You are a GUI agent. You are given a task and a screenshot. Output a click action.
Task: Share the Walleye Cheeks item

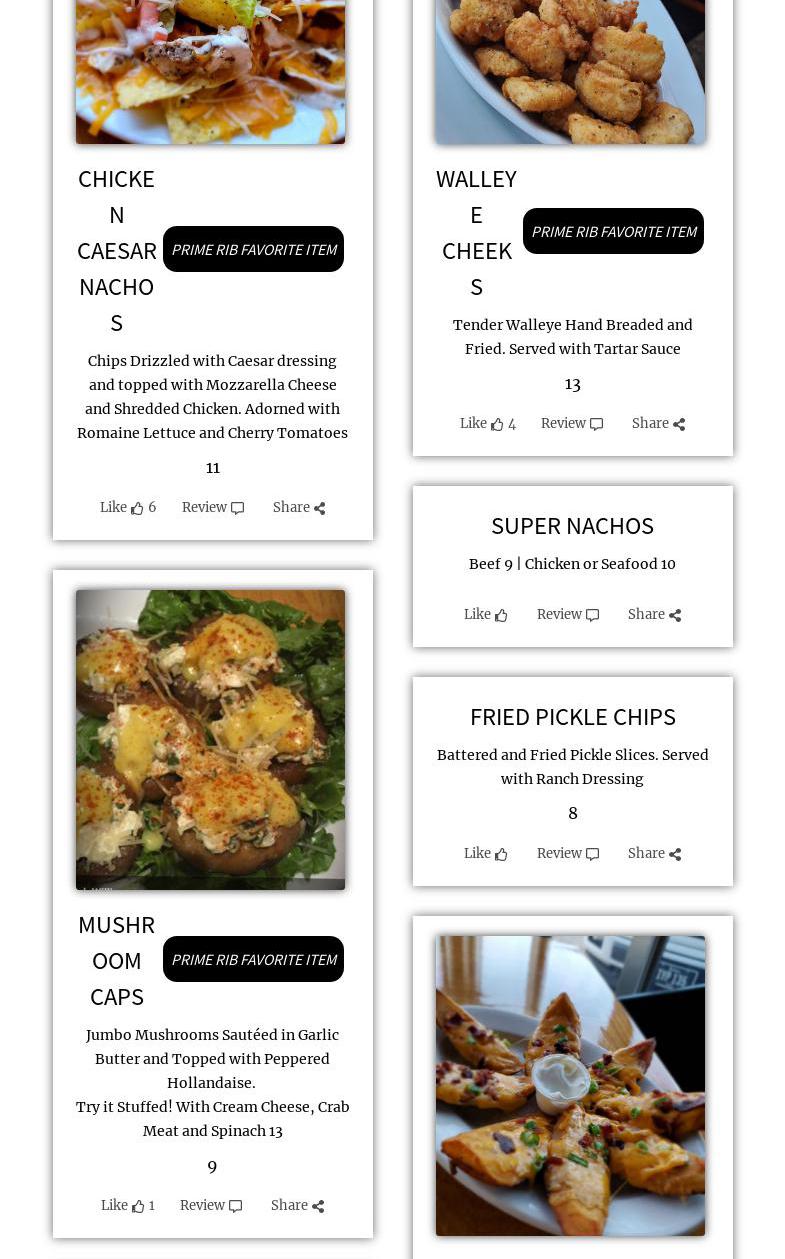pyautogui.click(x=658, y=424)
